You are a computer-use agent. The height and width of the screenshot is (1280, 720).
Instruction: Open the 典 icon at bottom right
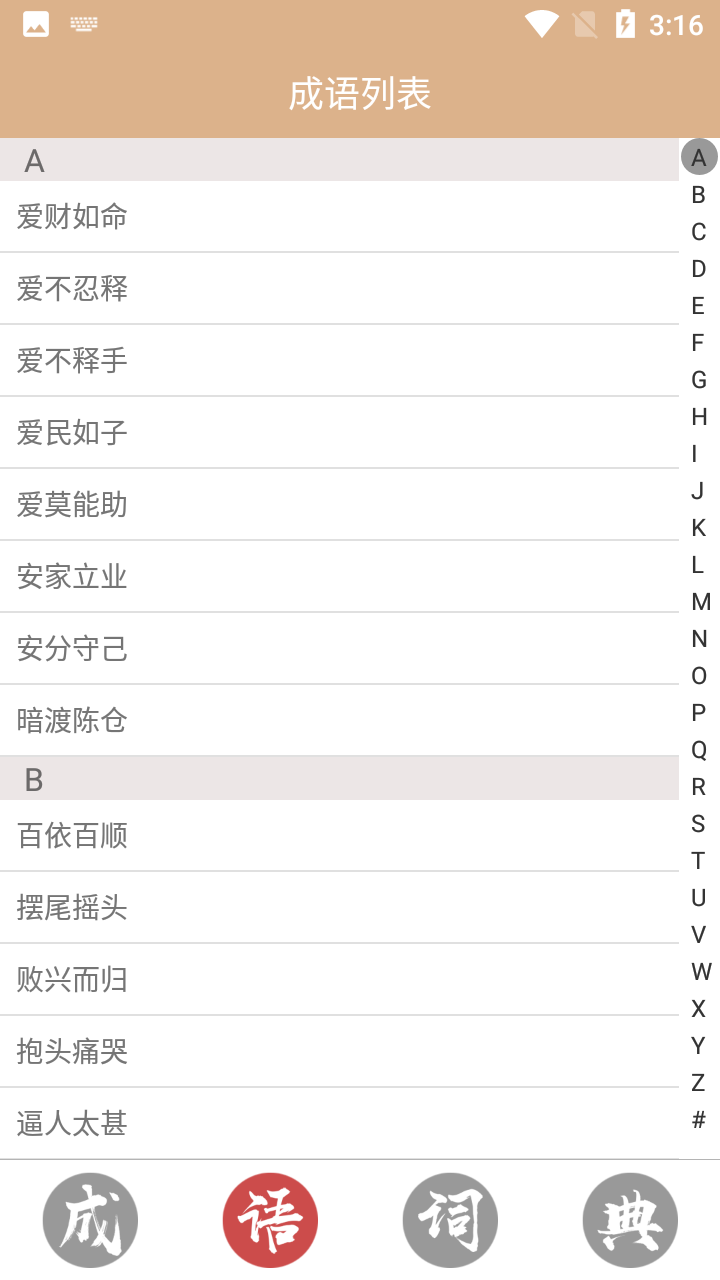coord(630,1219)
